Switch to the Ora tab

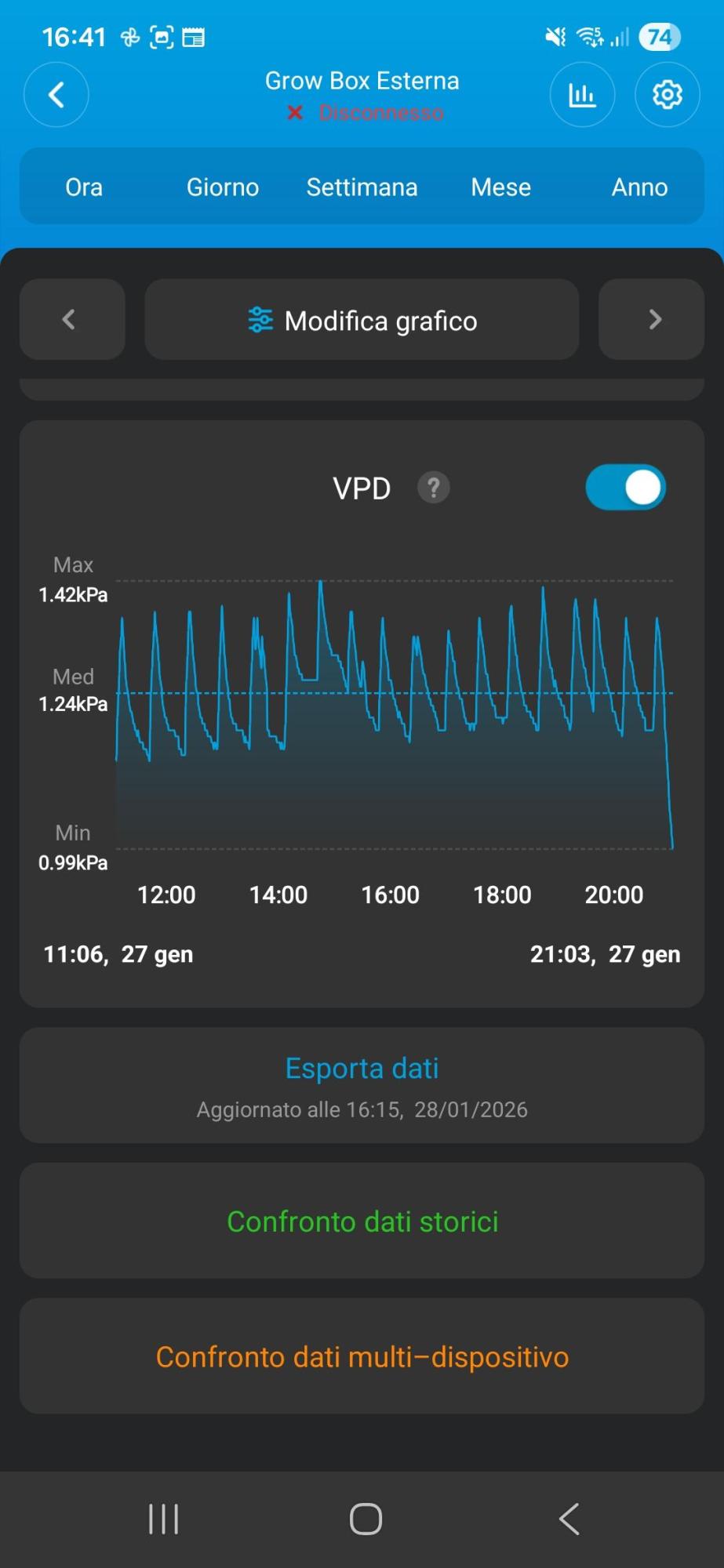[x=84, y=187]
